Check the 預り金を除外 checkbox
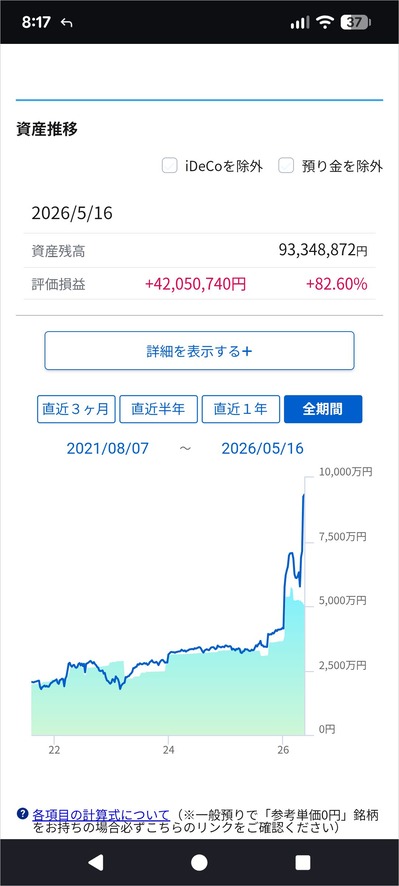The width and height of the screenshot is (399, 886). [x=286, y=166]
